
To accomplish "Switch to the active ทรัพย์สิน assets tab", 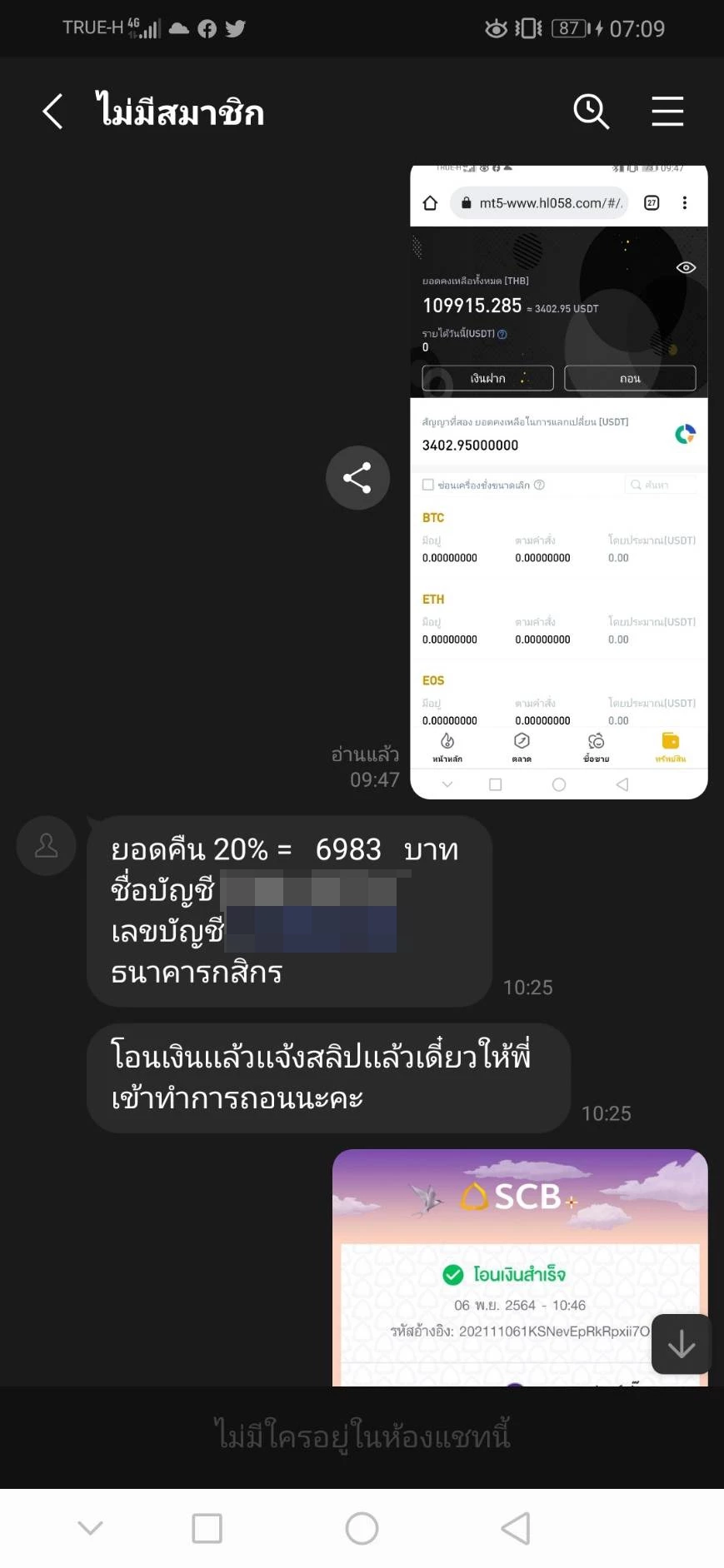I will 671,746.
